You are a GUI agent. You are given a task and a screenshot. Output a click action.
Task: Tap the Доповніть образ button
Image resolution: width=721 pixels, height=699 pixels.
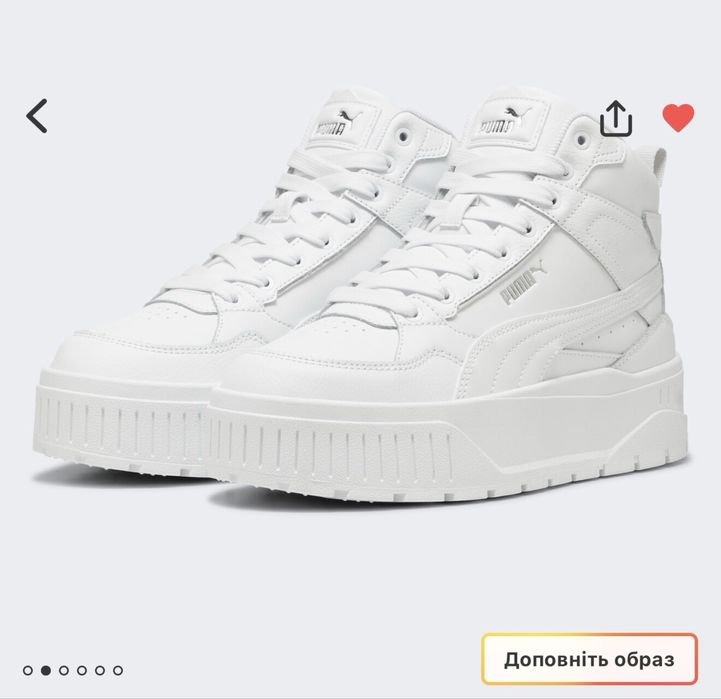[x=589, y=659]
